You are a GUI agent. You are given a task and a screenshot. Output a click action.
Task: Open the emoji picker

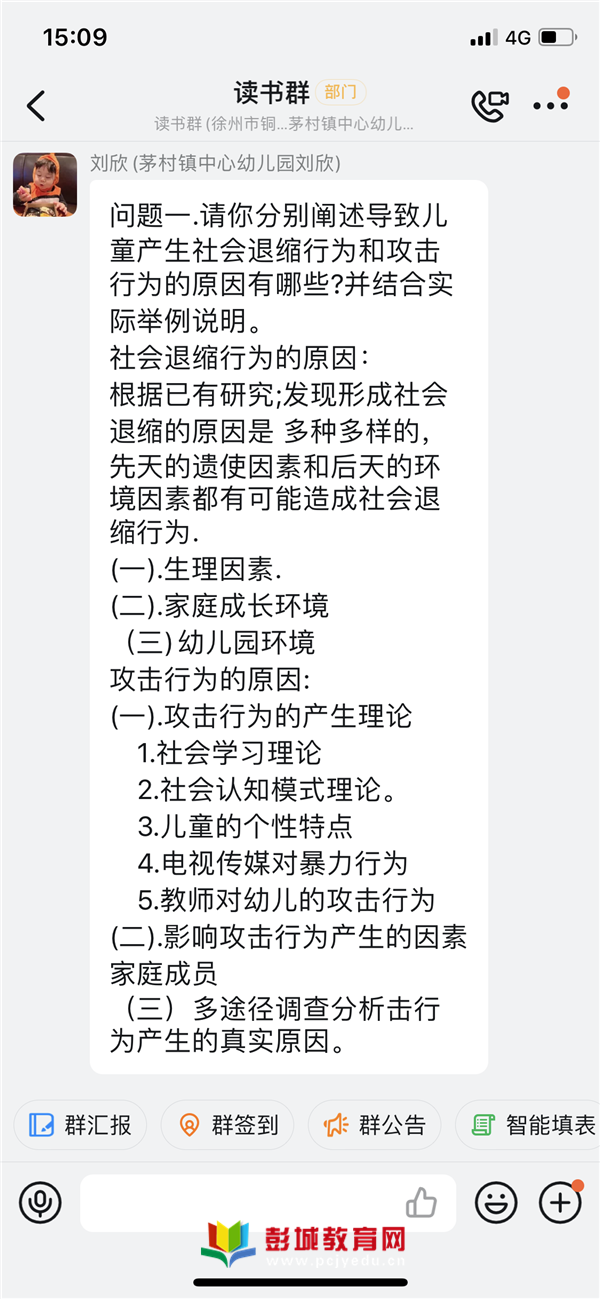click(496, 1202)
